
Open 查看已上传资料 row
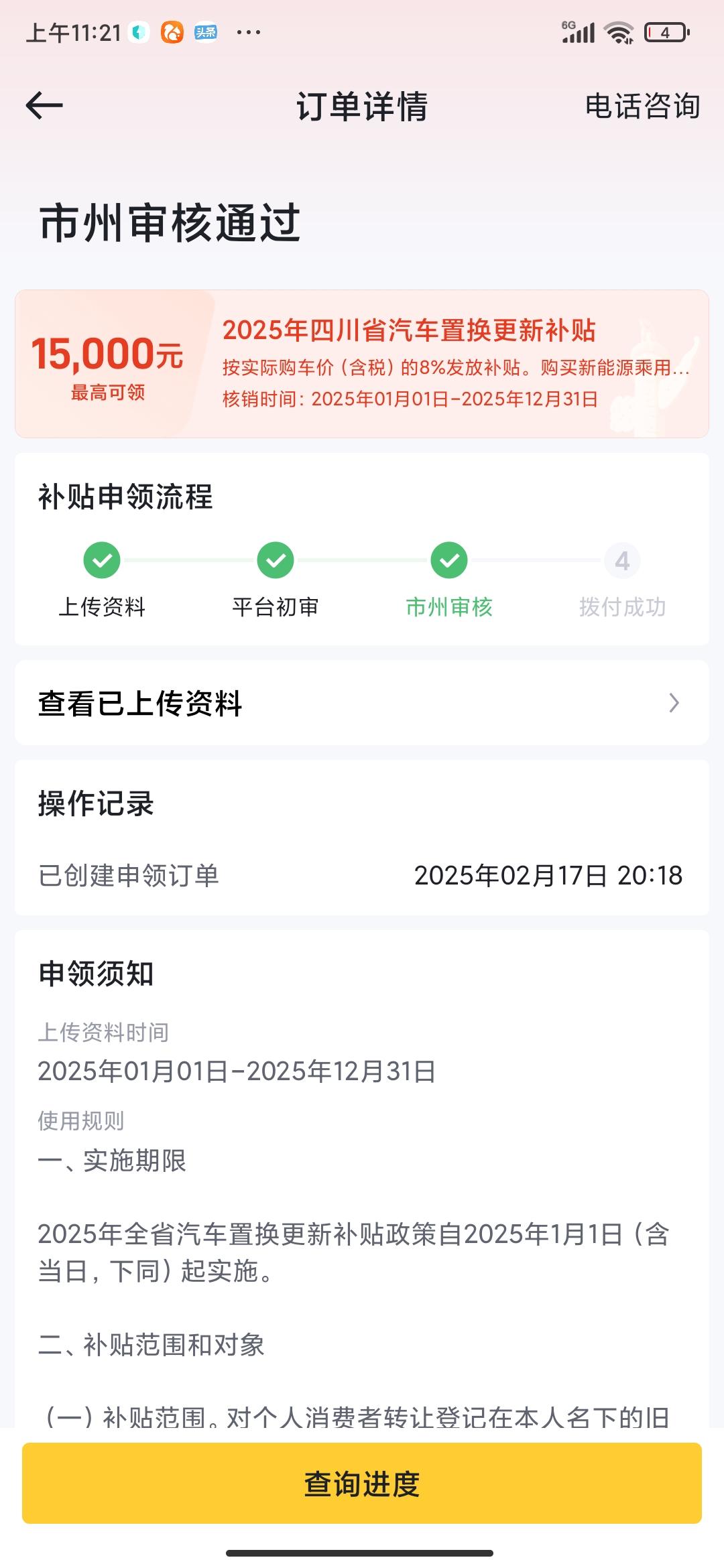coord(362,703)
